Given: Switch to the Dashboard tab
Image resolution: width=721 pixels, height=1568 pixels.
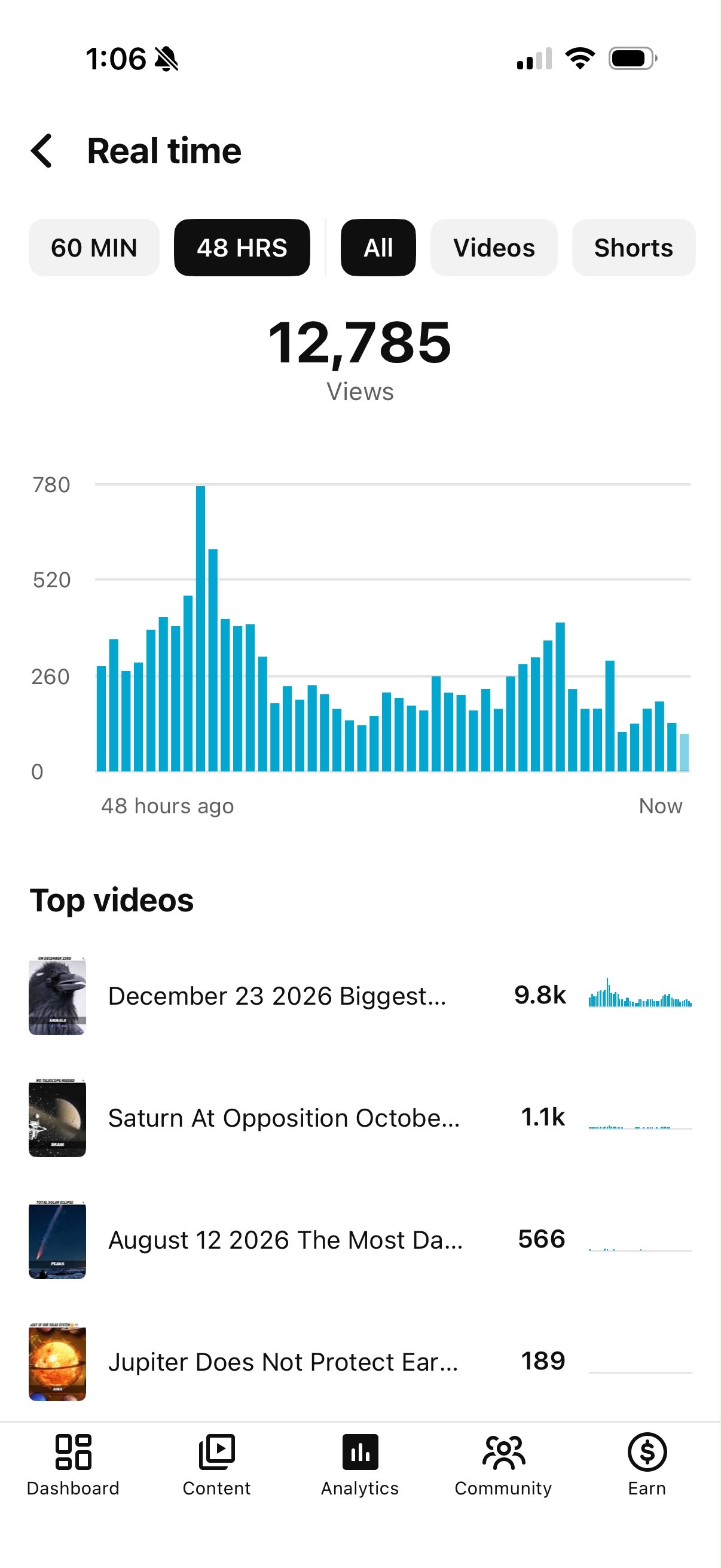Looking at the screenshot, I should coord(73,1465).
